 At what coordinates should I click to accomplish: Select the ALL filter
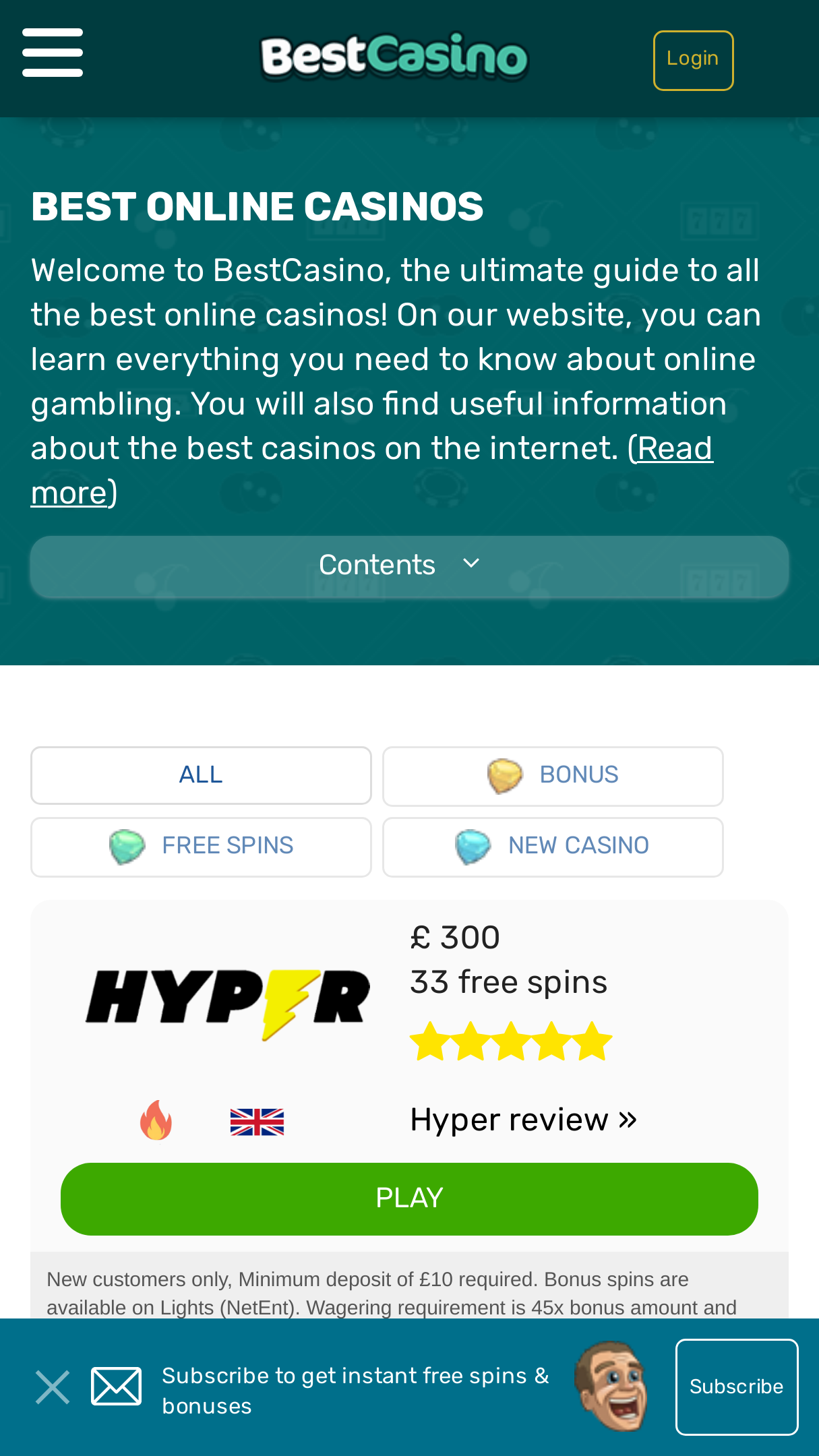pyautogui.click(x=201, y=775)
